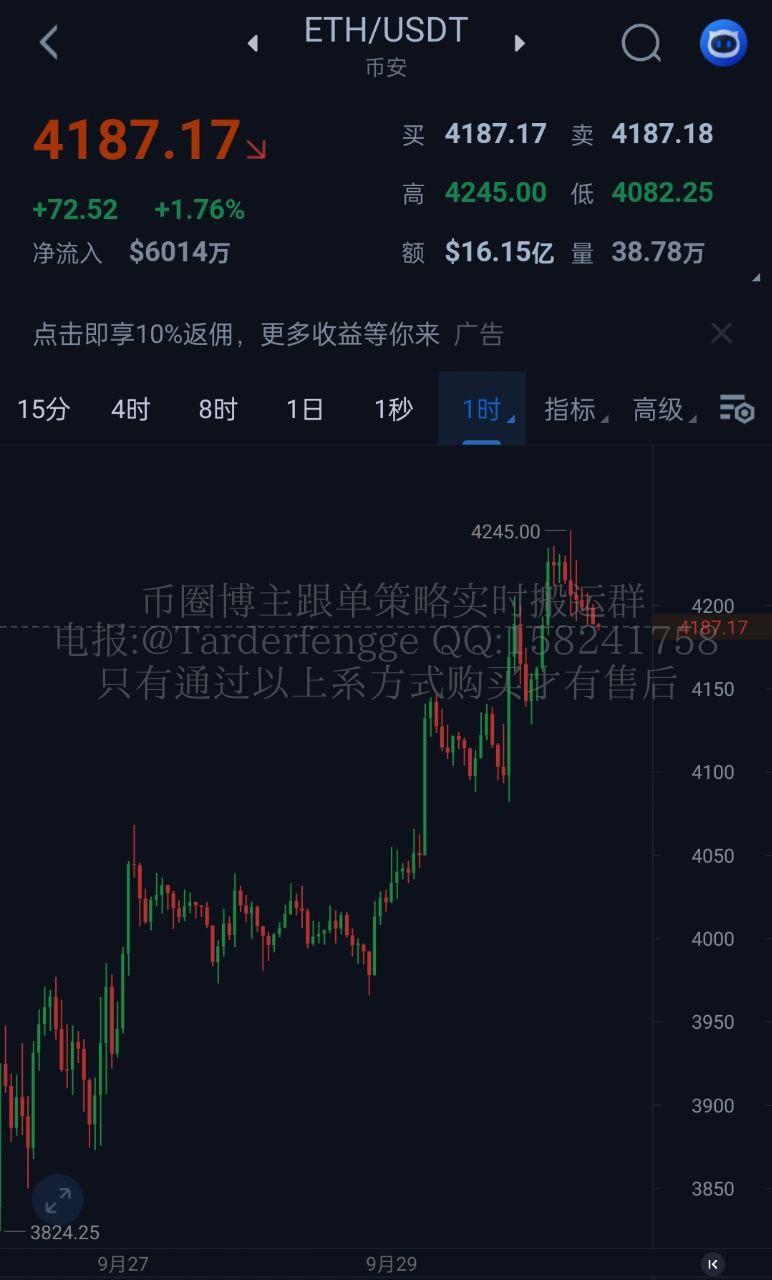Open the 1时 interval dropdown
Viewport: 772px width, 1280px height.
[482, 409]
